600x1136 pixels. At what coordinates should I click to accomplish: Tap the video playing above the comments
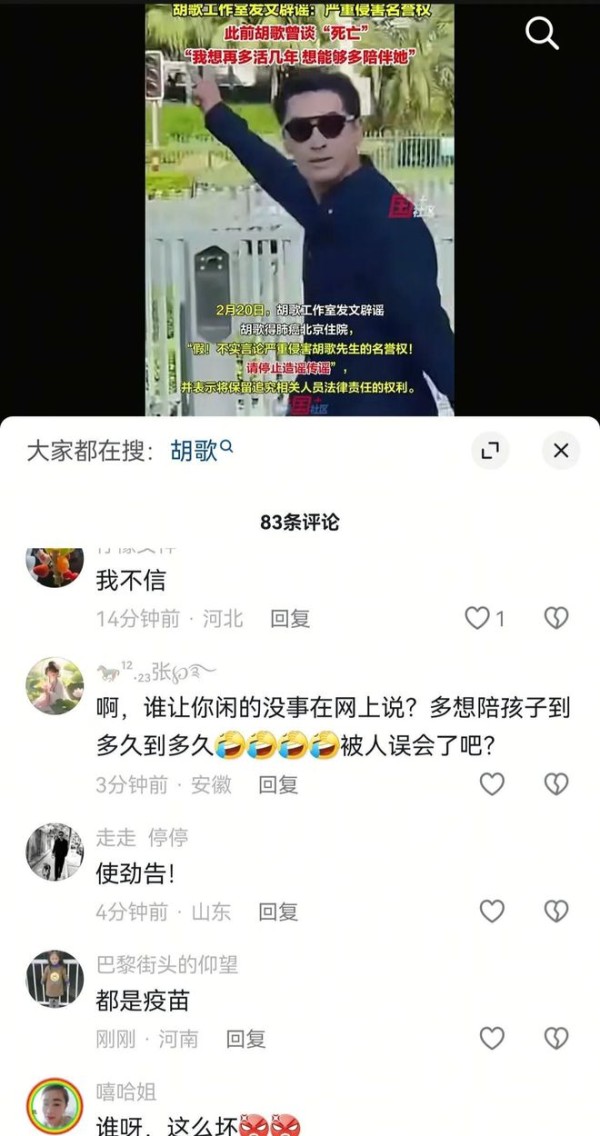click(x=300, y=209)
